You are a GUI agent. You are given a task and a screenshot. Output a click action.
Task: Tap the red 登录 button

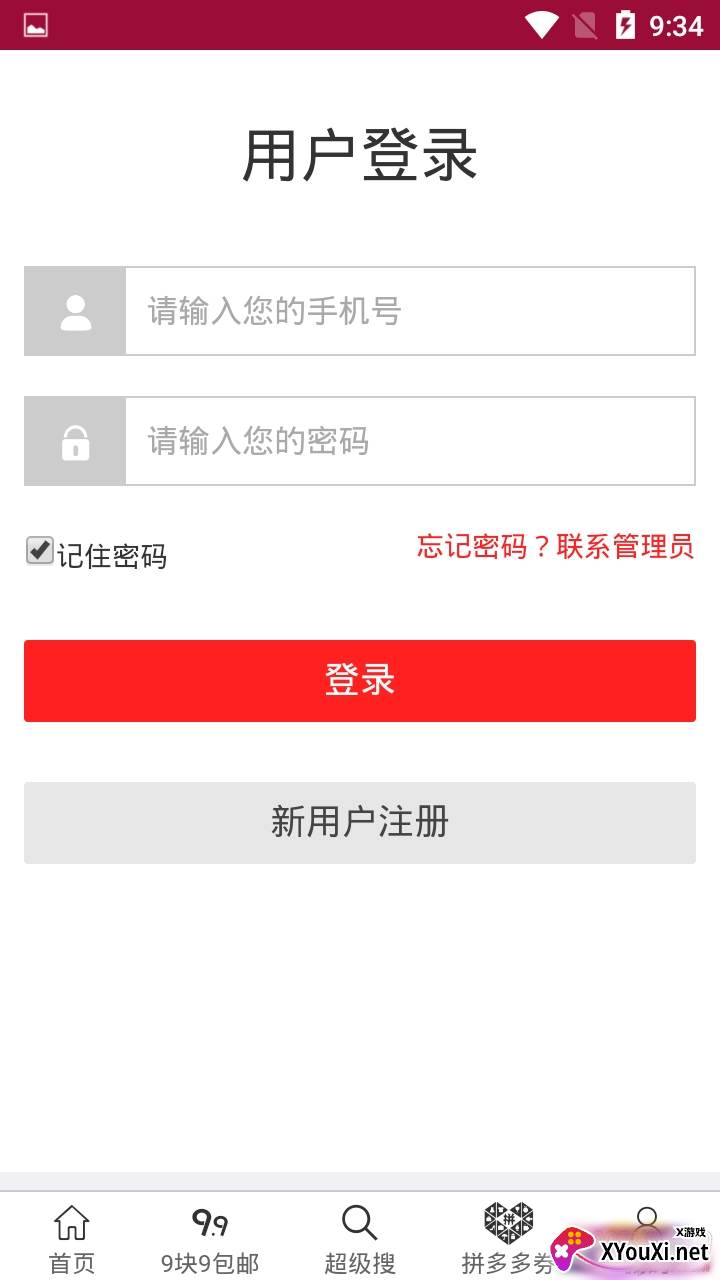click(x=360, y=681)
